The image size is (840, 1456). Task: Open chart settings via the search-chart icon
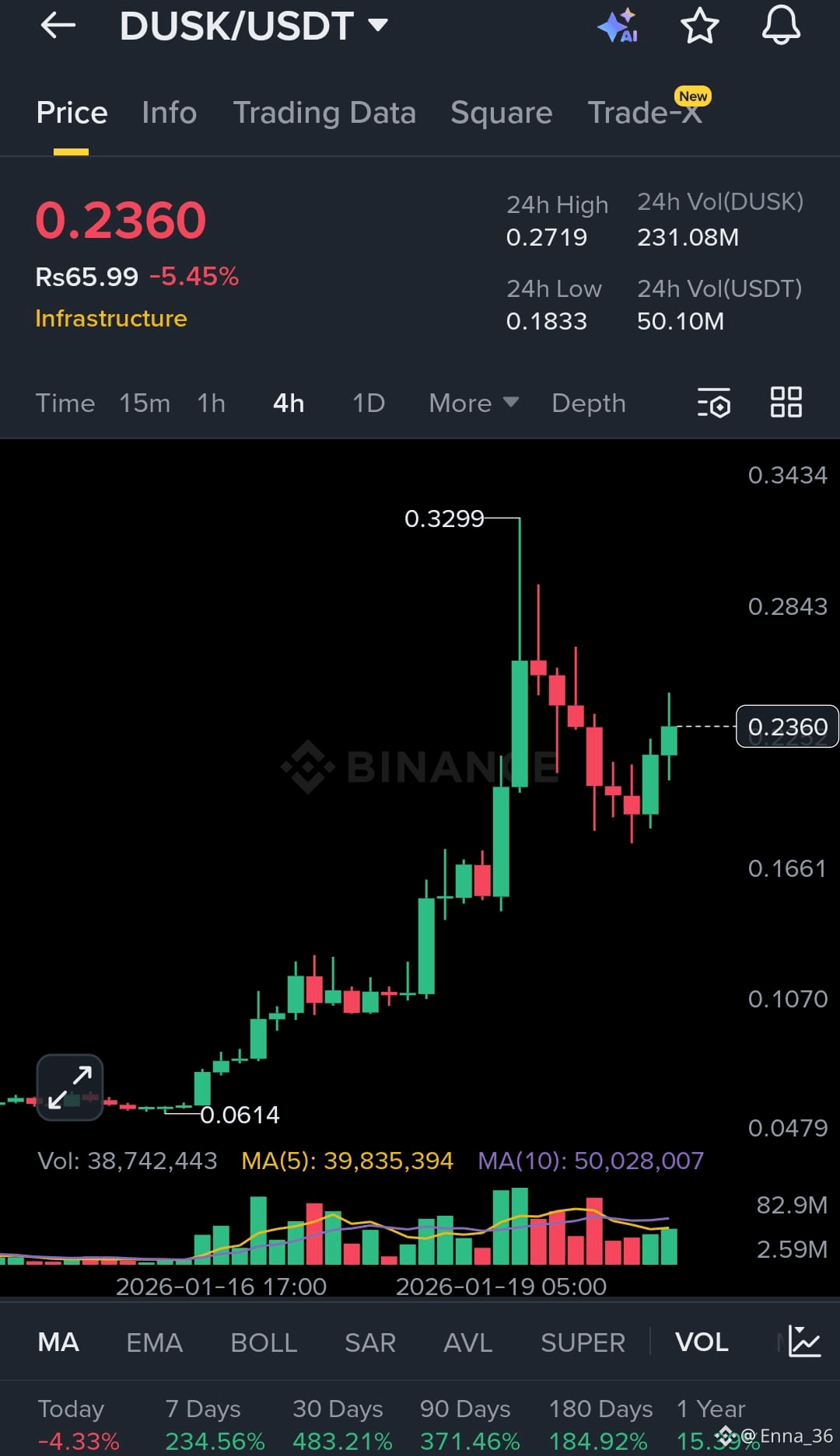pyautogui.click(x=715, y=403)
